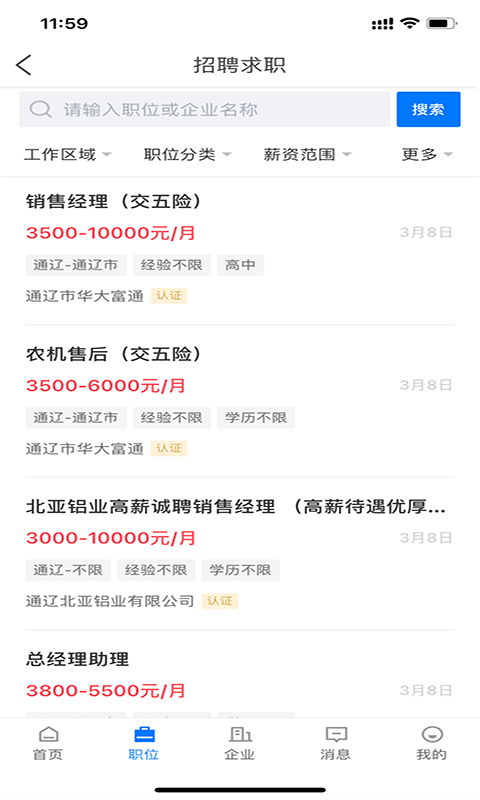Open the 农机售后（交五险）job listing
This screenshot has height=800, width=480.
[x=240, y=401]
